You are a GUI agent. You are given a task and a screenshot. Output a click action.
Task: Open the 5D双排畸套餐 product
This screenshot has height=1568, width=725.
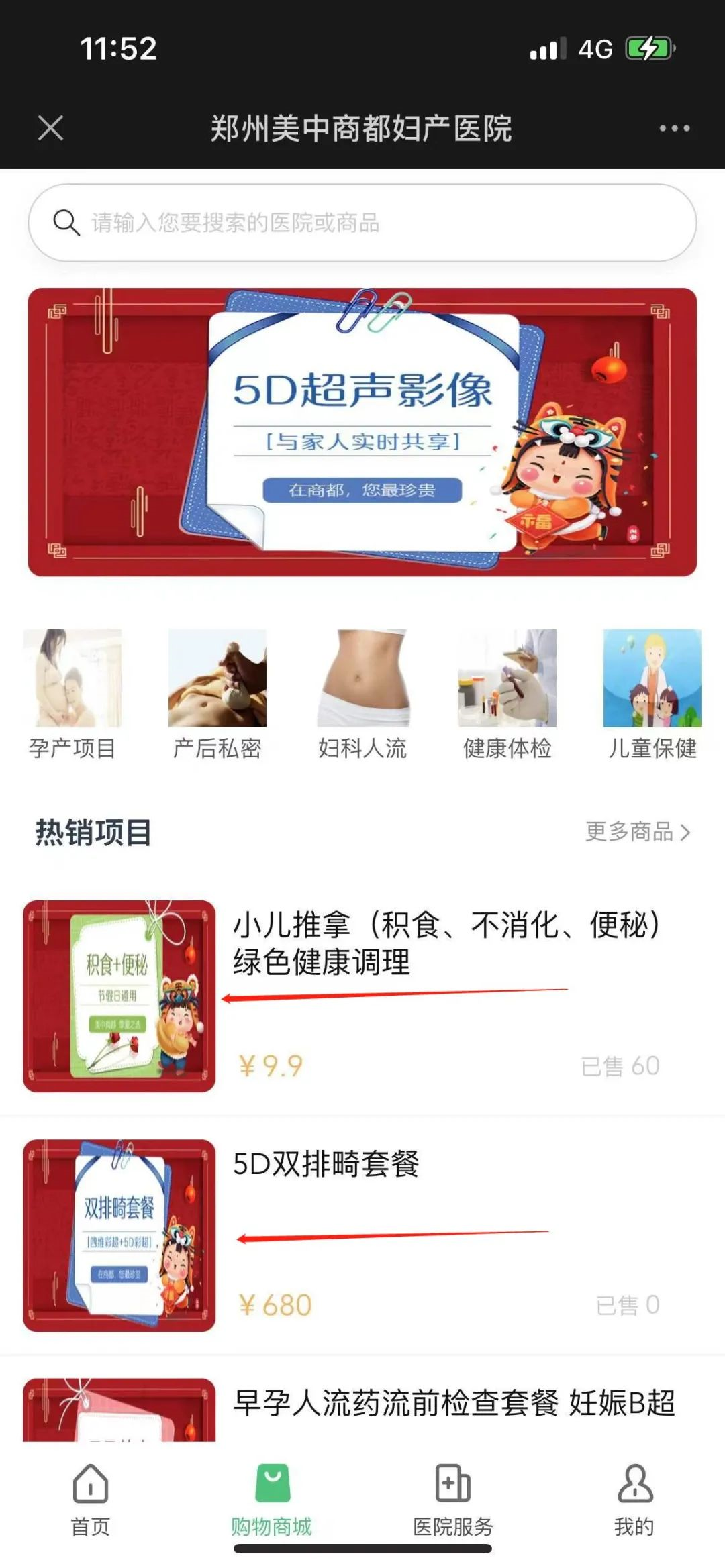tap(362, 1235)
